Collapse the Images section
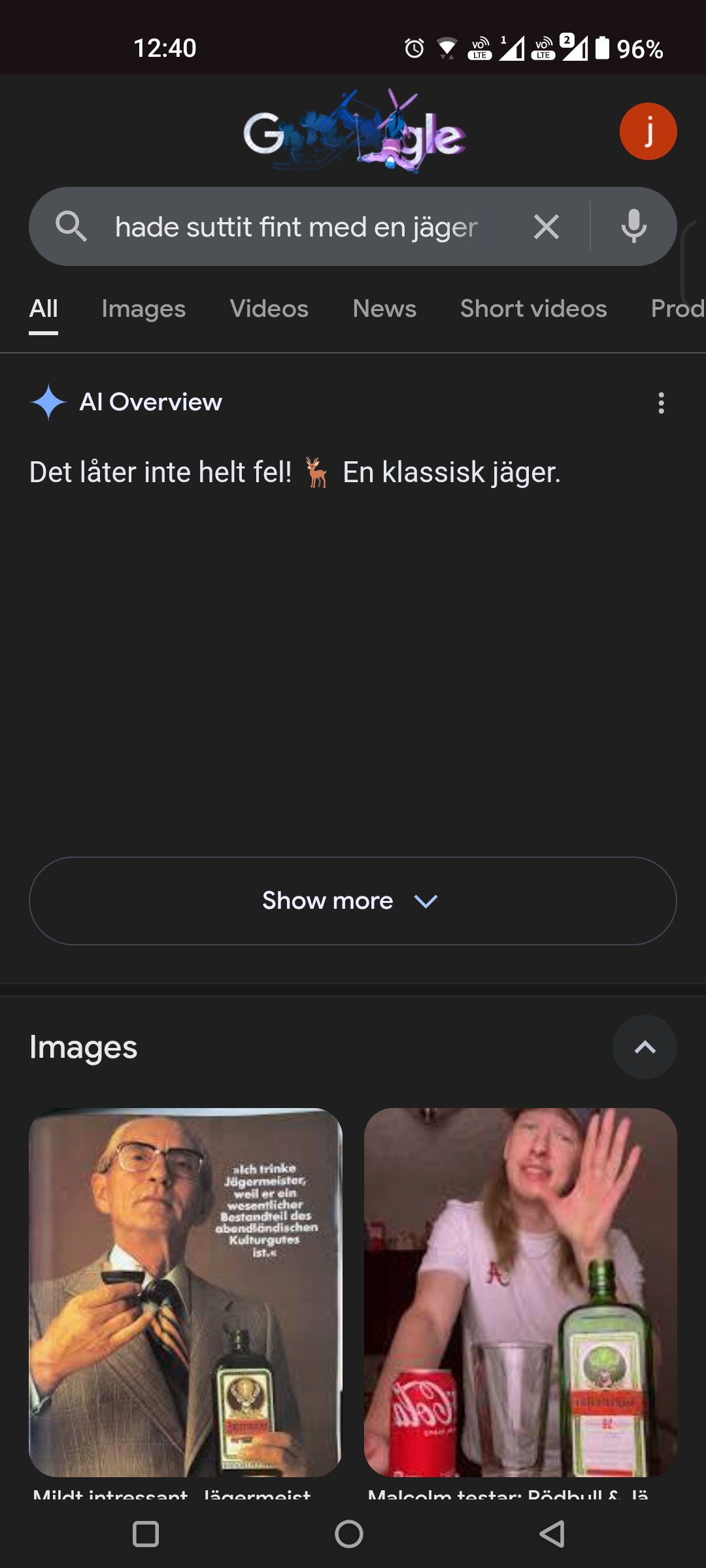 pos(645,1047)
